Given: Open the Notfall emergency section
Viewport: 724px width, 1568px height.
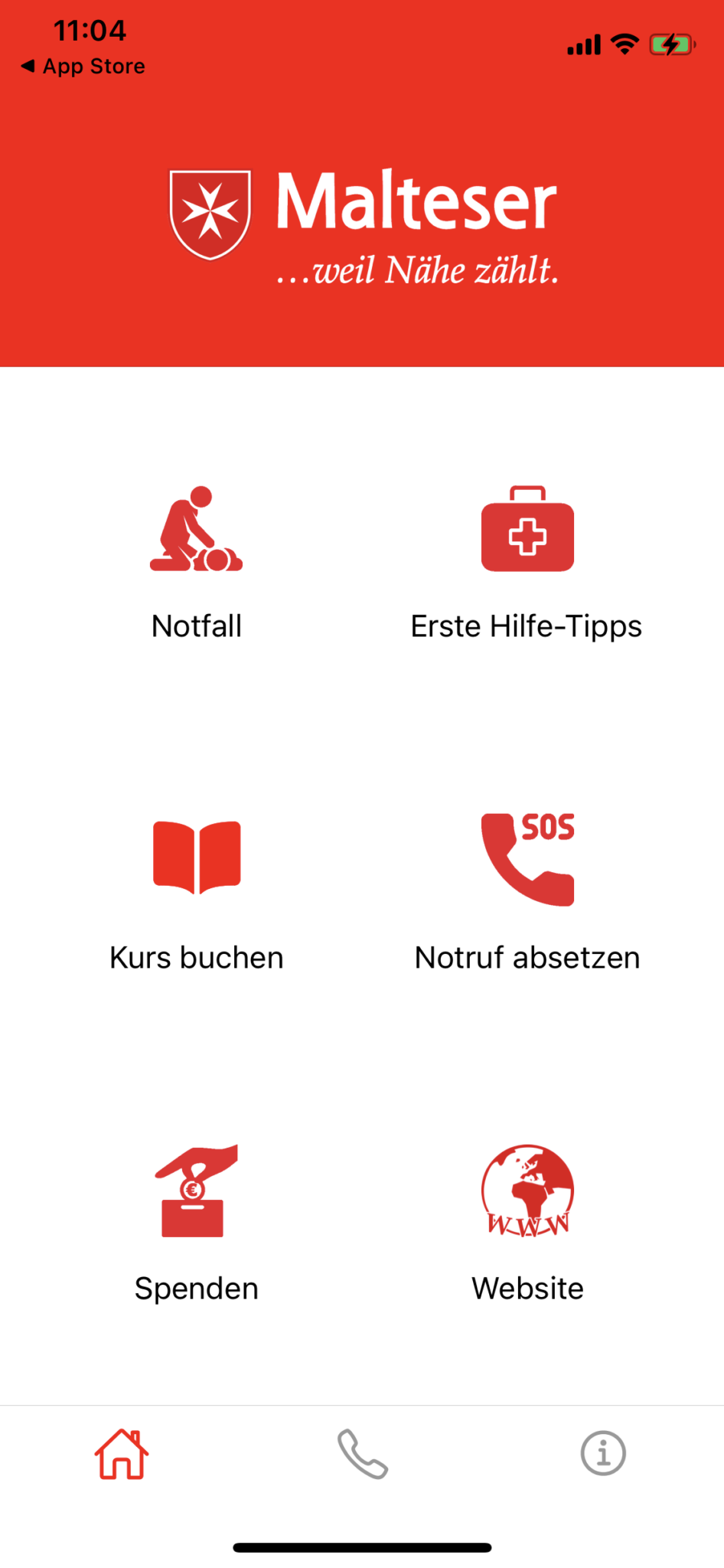Looking at the screenshot, I should 197,563.
